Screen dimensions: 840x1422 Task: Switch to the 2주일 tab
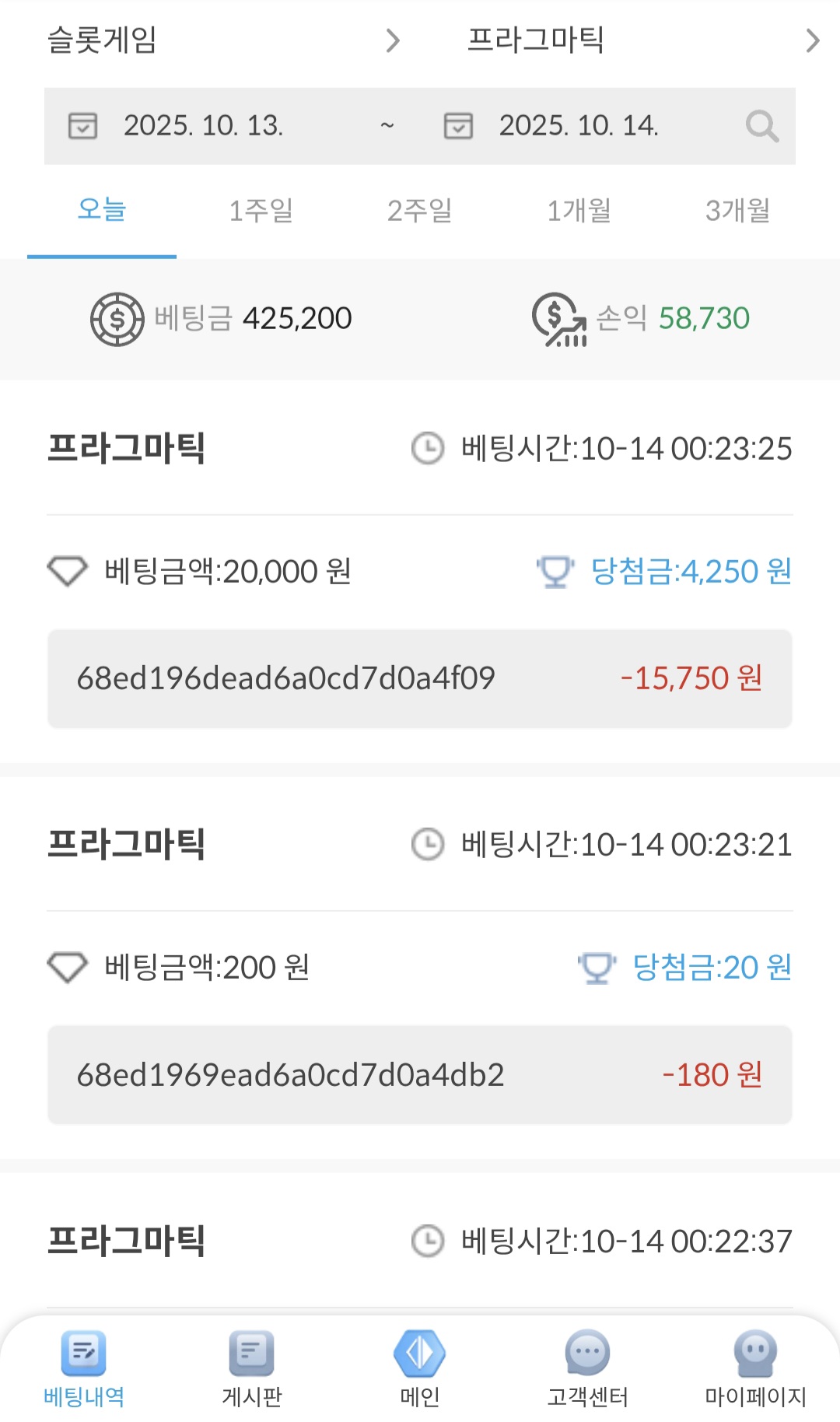(420, 210)
